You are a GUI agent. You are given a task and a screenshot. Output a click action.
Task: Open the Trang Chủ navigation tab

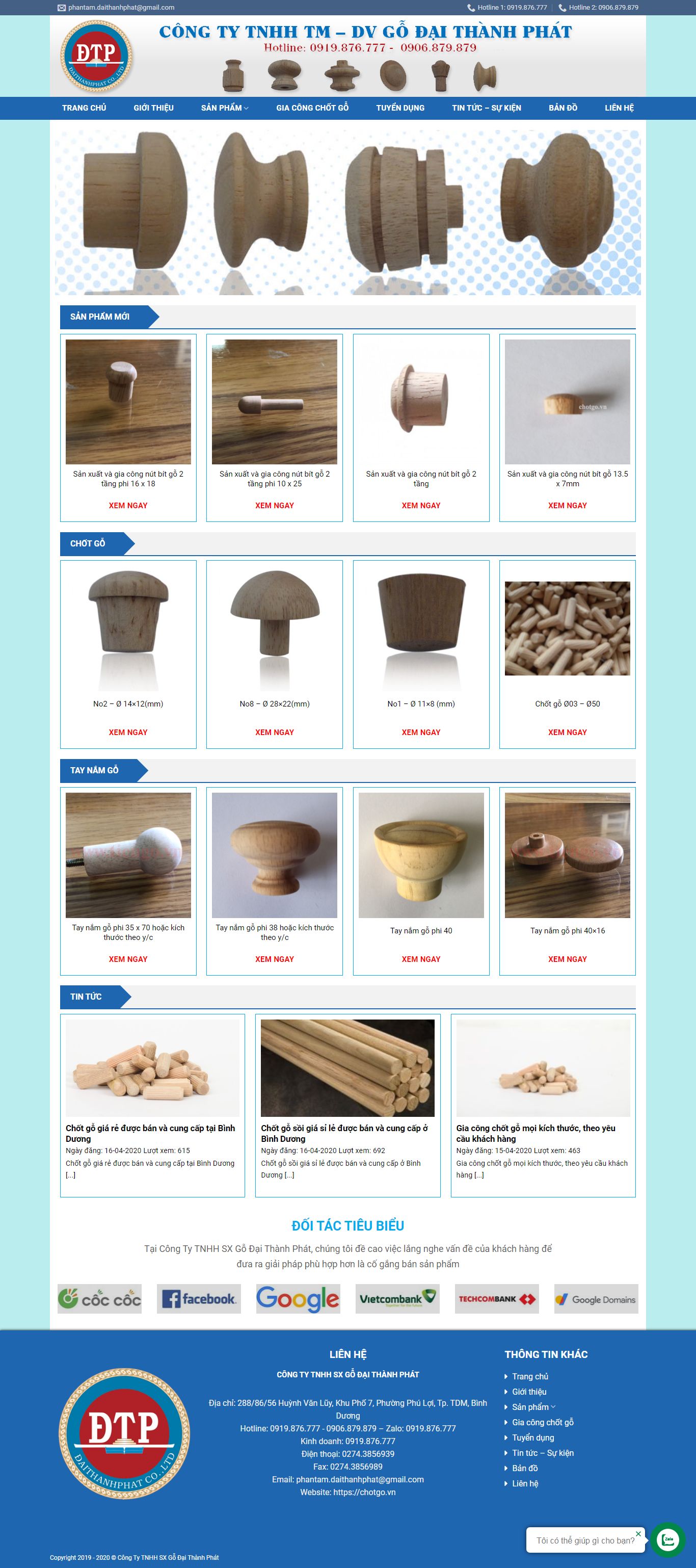84,108
